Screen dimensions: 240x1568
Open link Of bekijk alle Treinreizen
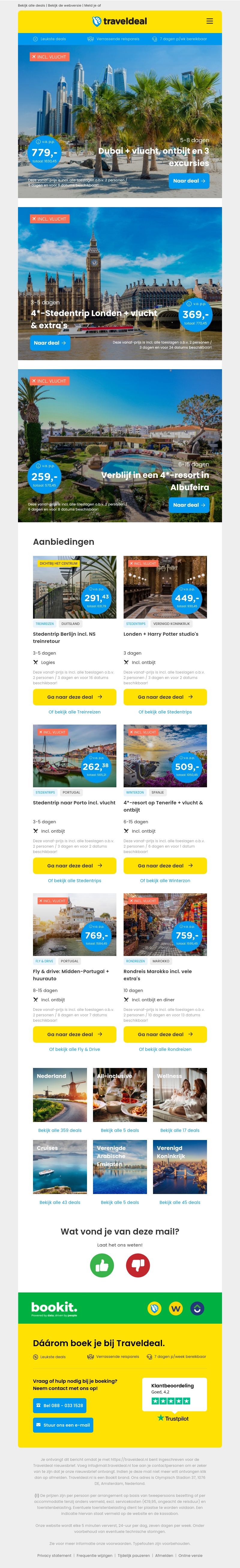click(74, 712)
